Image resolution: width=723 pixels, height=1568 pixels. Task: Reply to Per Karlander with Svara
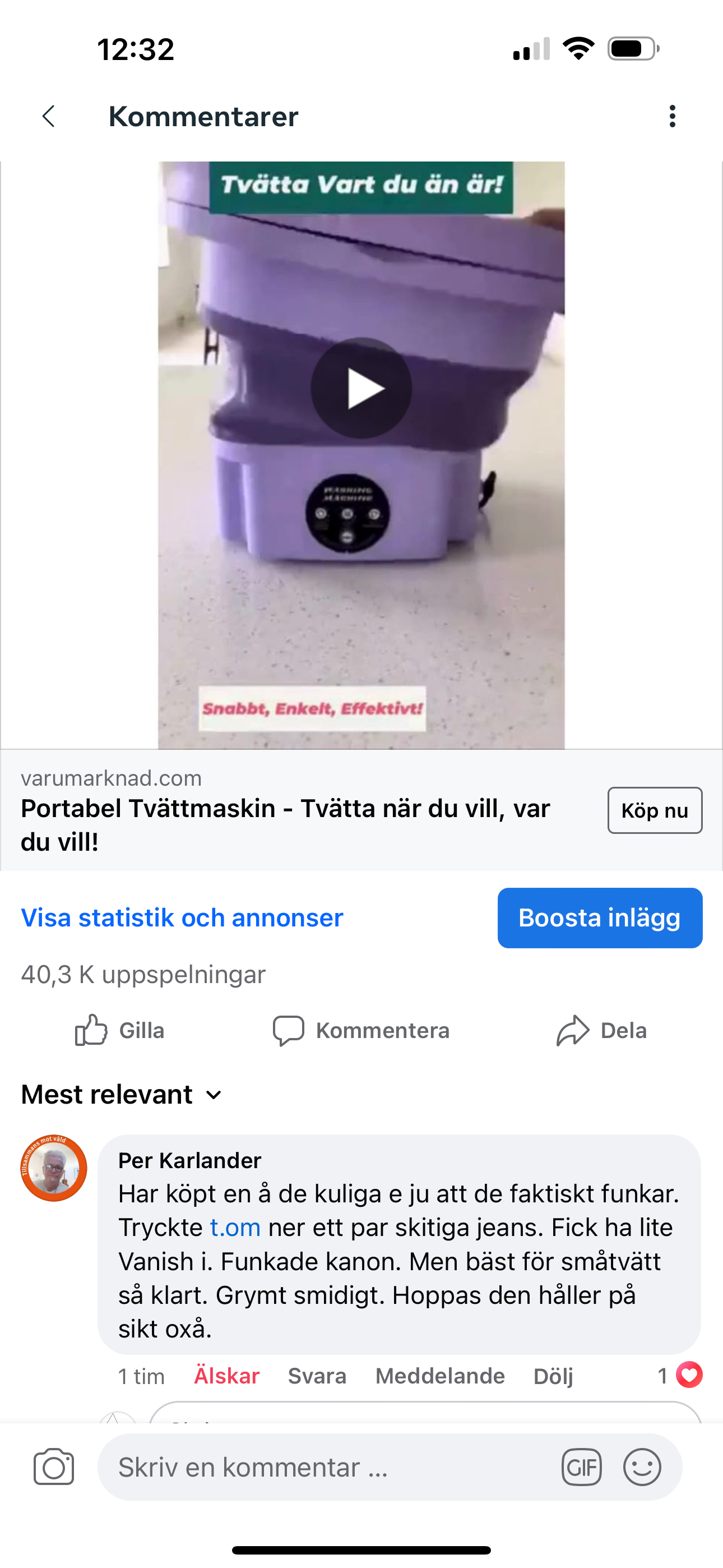(x=317, y=1376)
